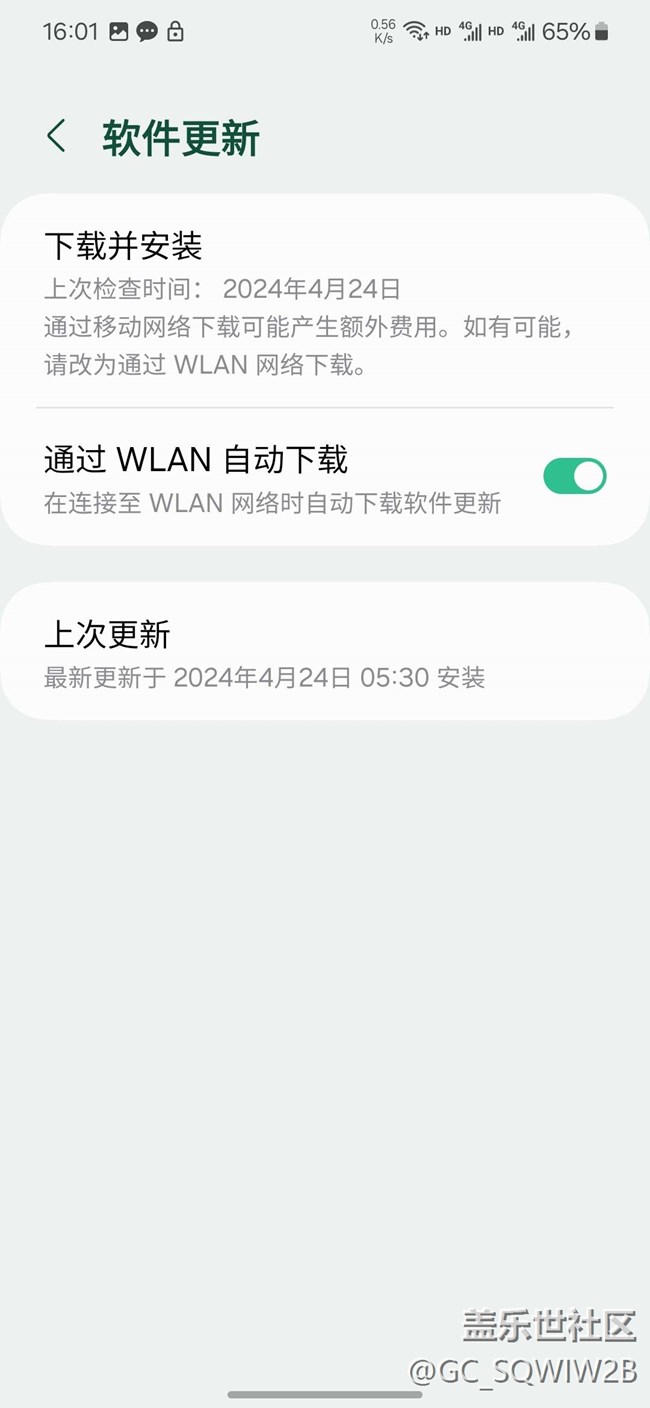Go back from 软件更新 page
Screen dimensions: 650x1408
(x=57, y=136)
